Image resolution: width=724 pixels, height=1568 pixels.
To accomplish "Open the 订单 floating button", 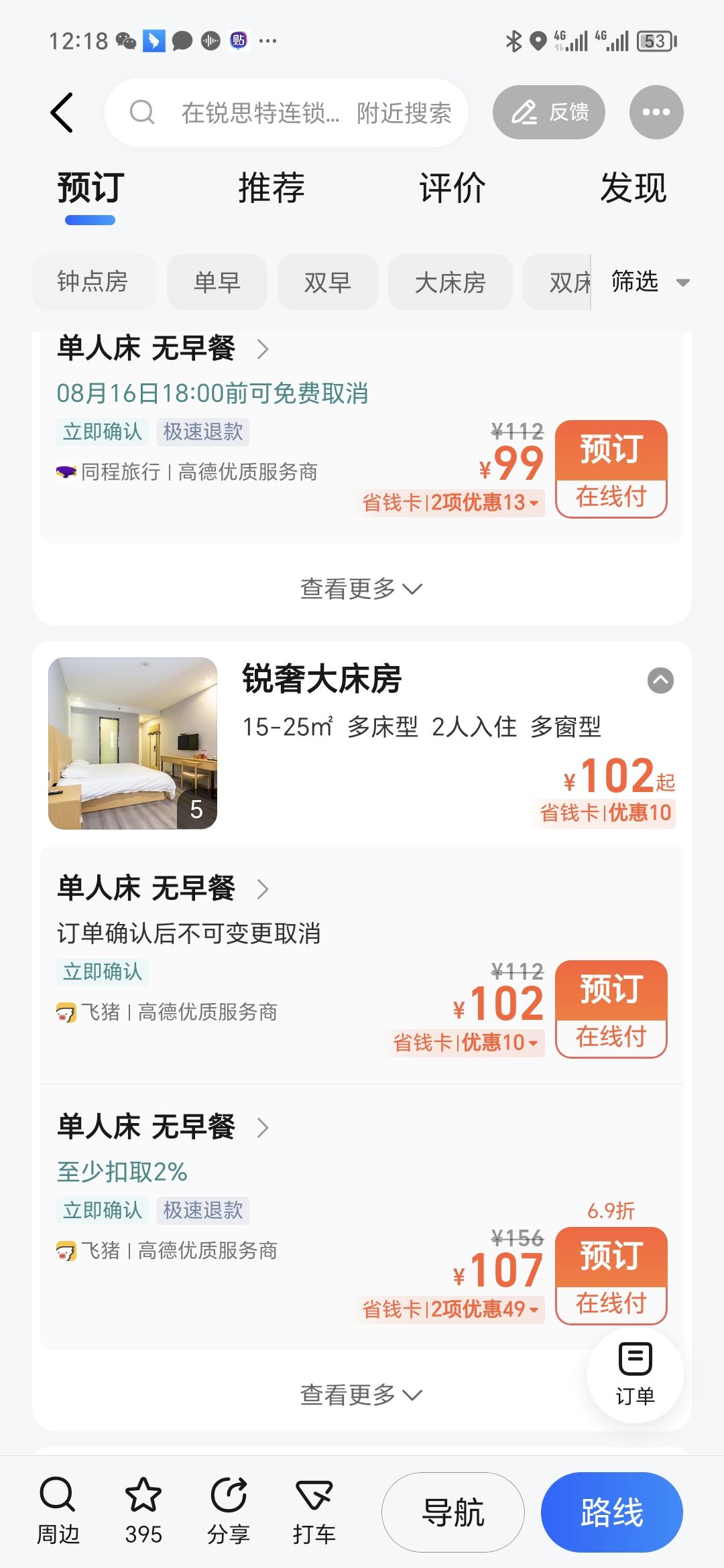I will coord(635,1374).
